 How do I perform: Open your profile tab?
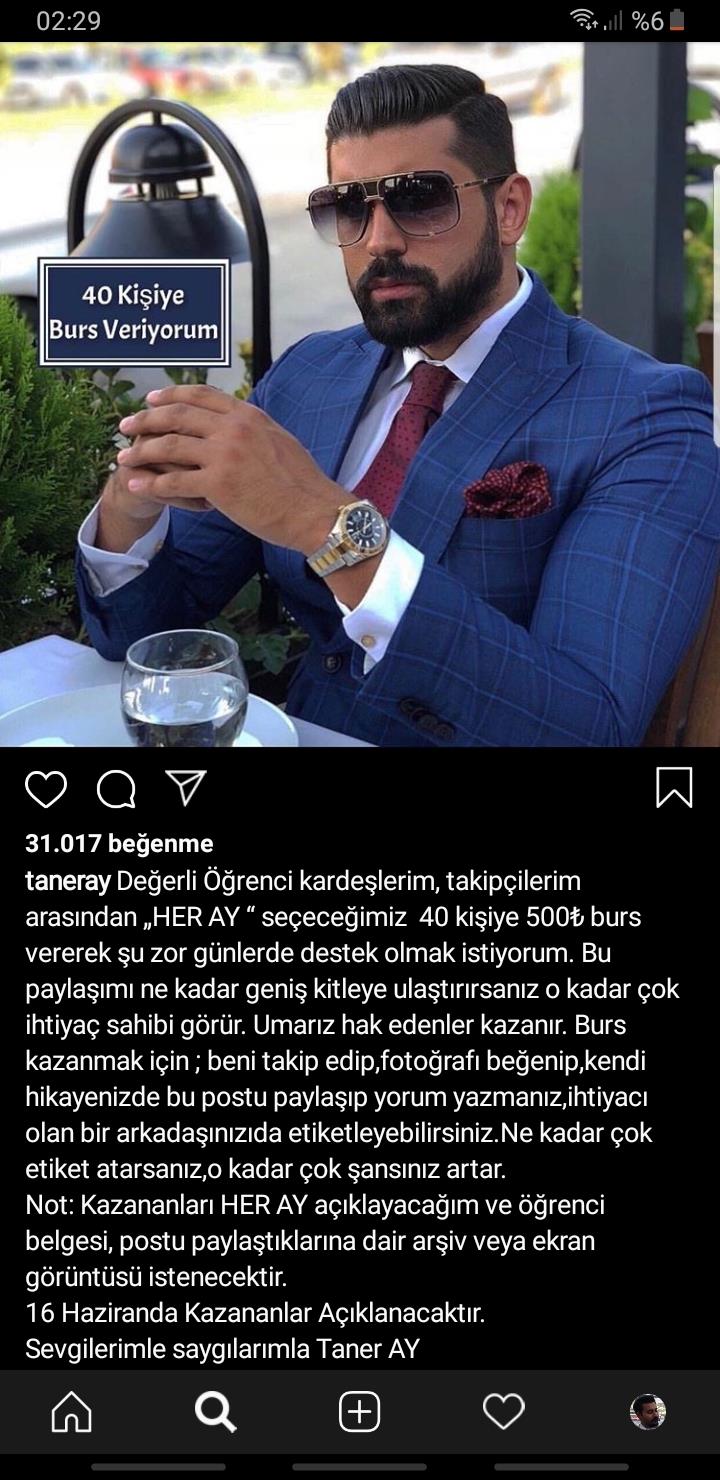click(648, 1412)
